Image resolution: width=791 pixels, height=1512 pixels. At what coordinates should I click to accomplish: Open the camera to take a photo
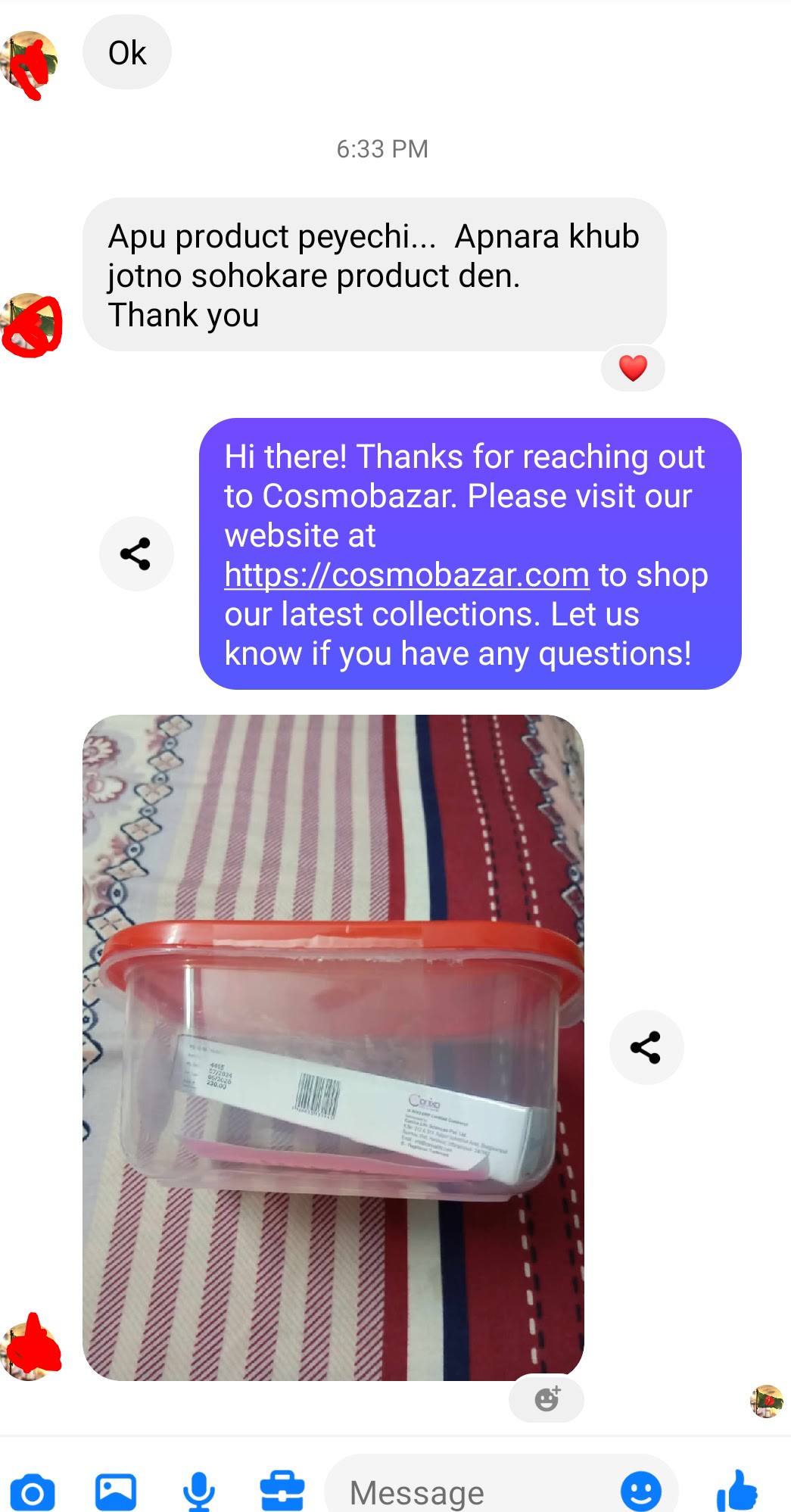click(33, 1492)
